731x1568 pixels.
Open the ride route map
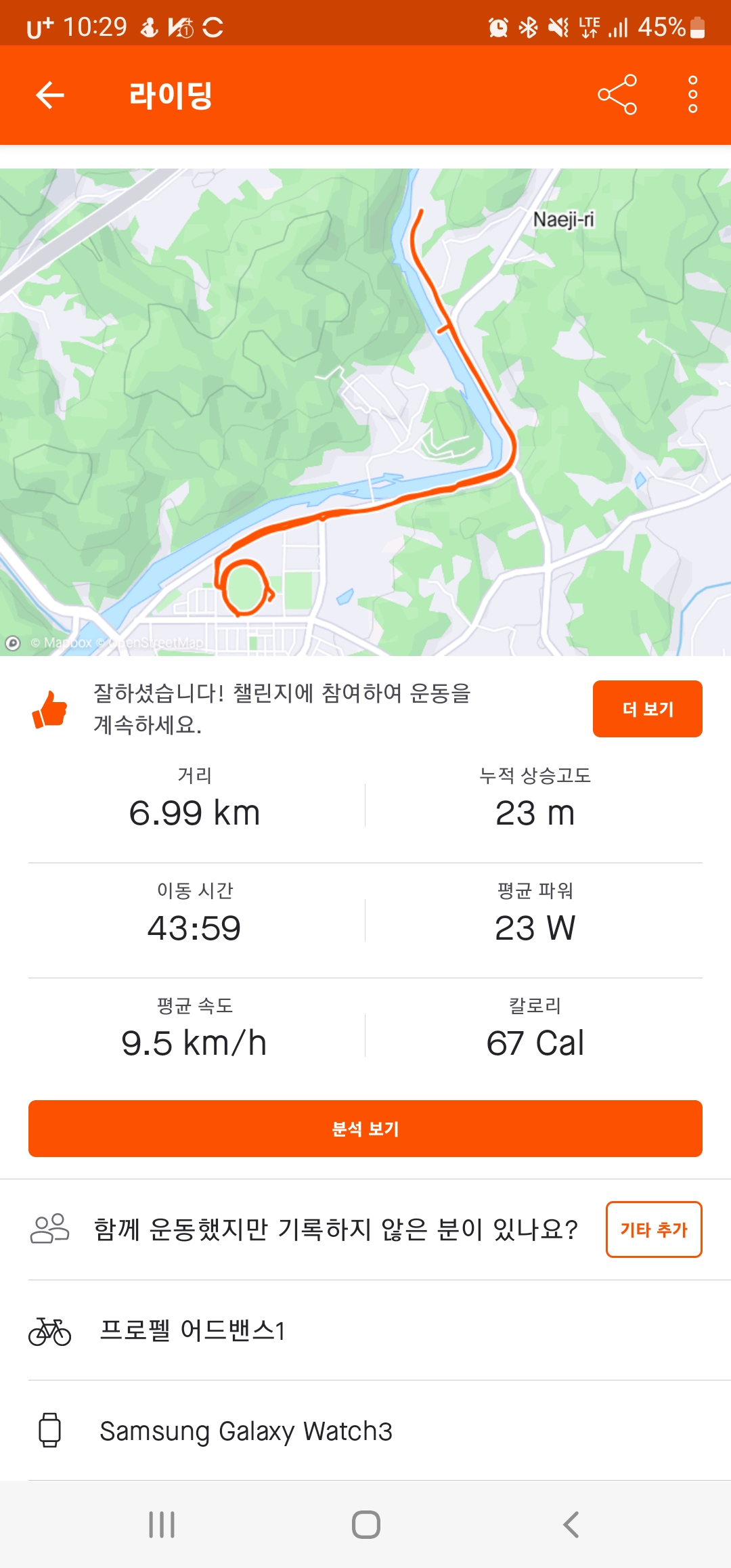point(365,412)
